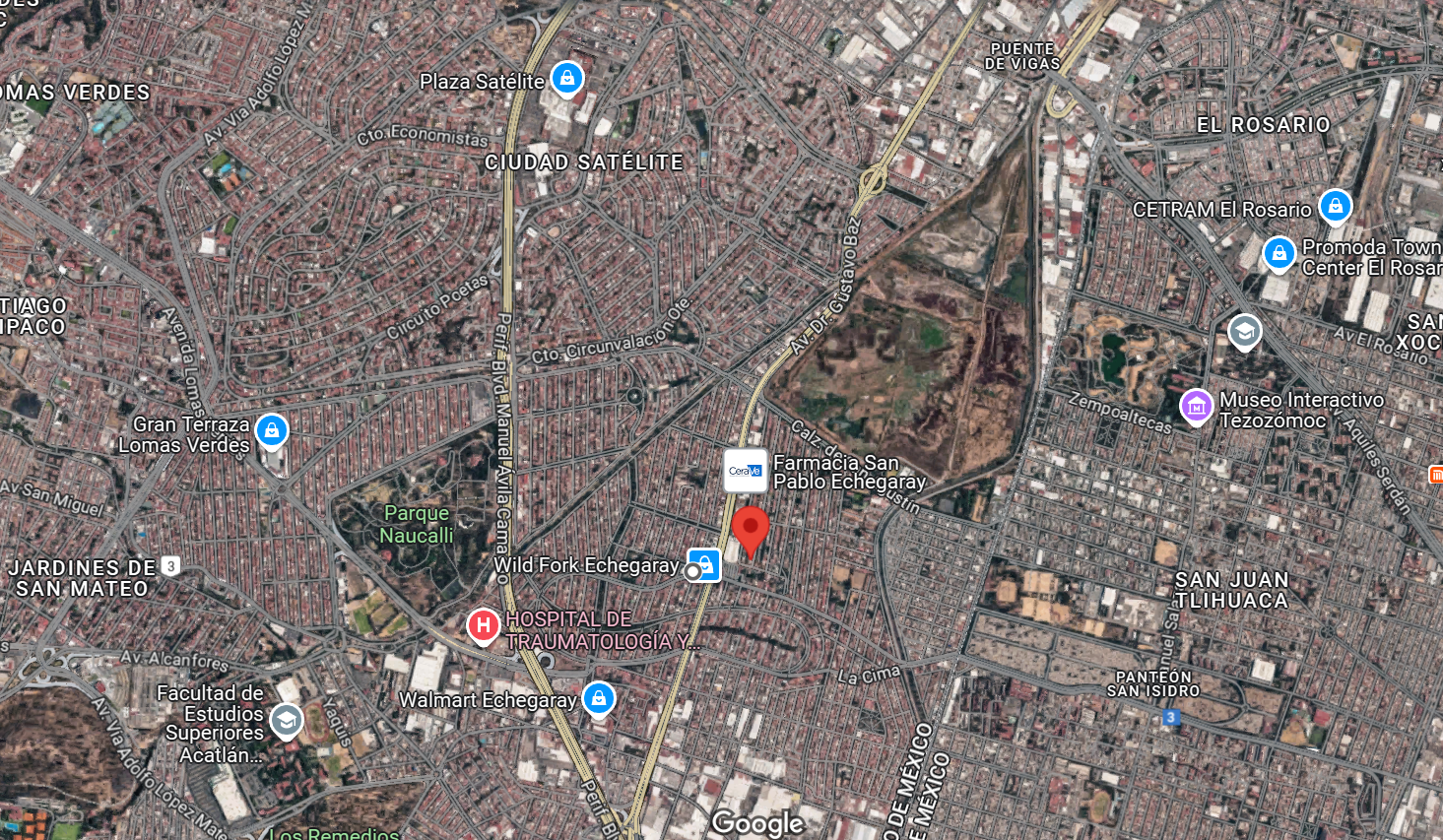Open Gran Terraza Lomas Verdes pin
The width and height of the screenshot is (1443, 840).
(x=271, y=430)
